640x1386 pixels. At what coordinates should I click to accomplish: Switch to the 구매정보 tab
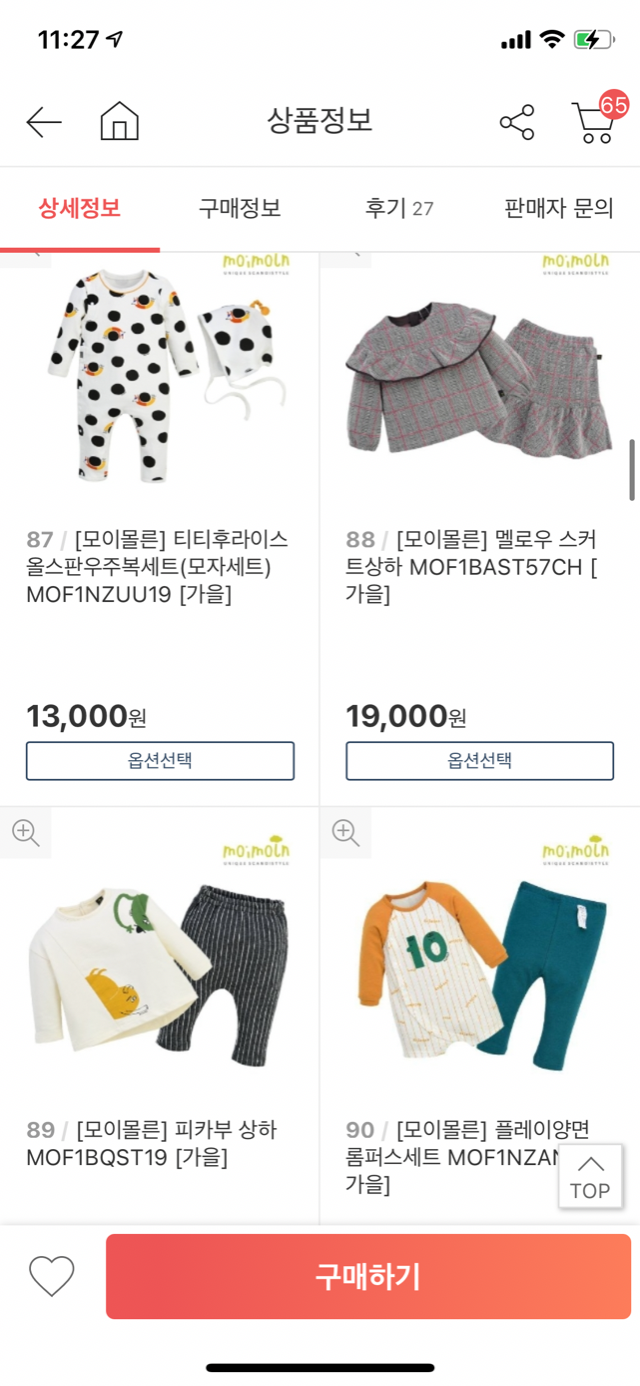[x=239, y=209]
